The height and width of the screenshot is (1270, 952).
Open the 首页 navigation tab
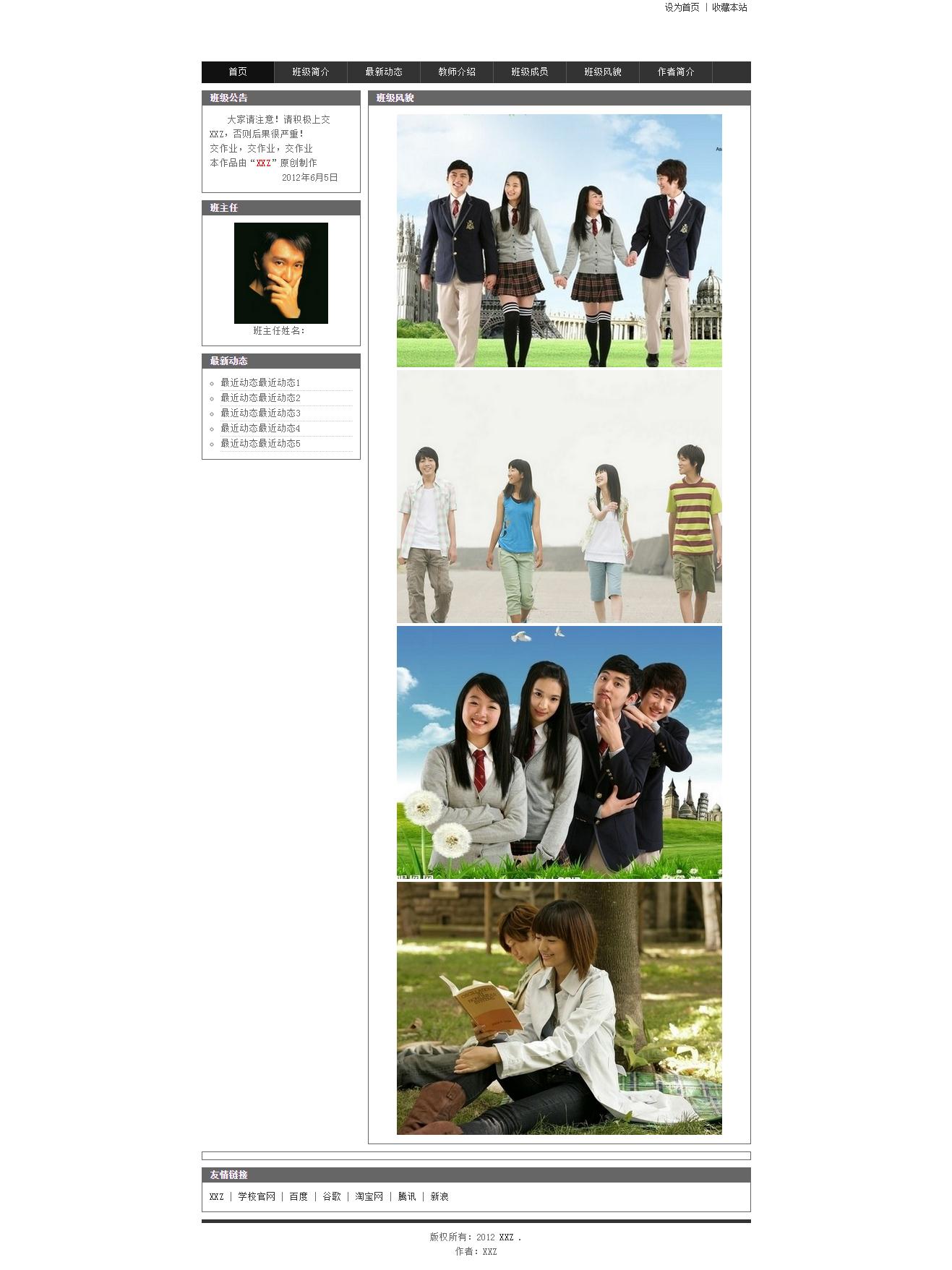point(238,72)
